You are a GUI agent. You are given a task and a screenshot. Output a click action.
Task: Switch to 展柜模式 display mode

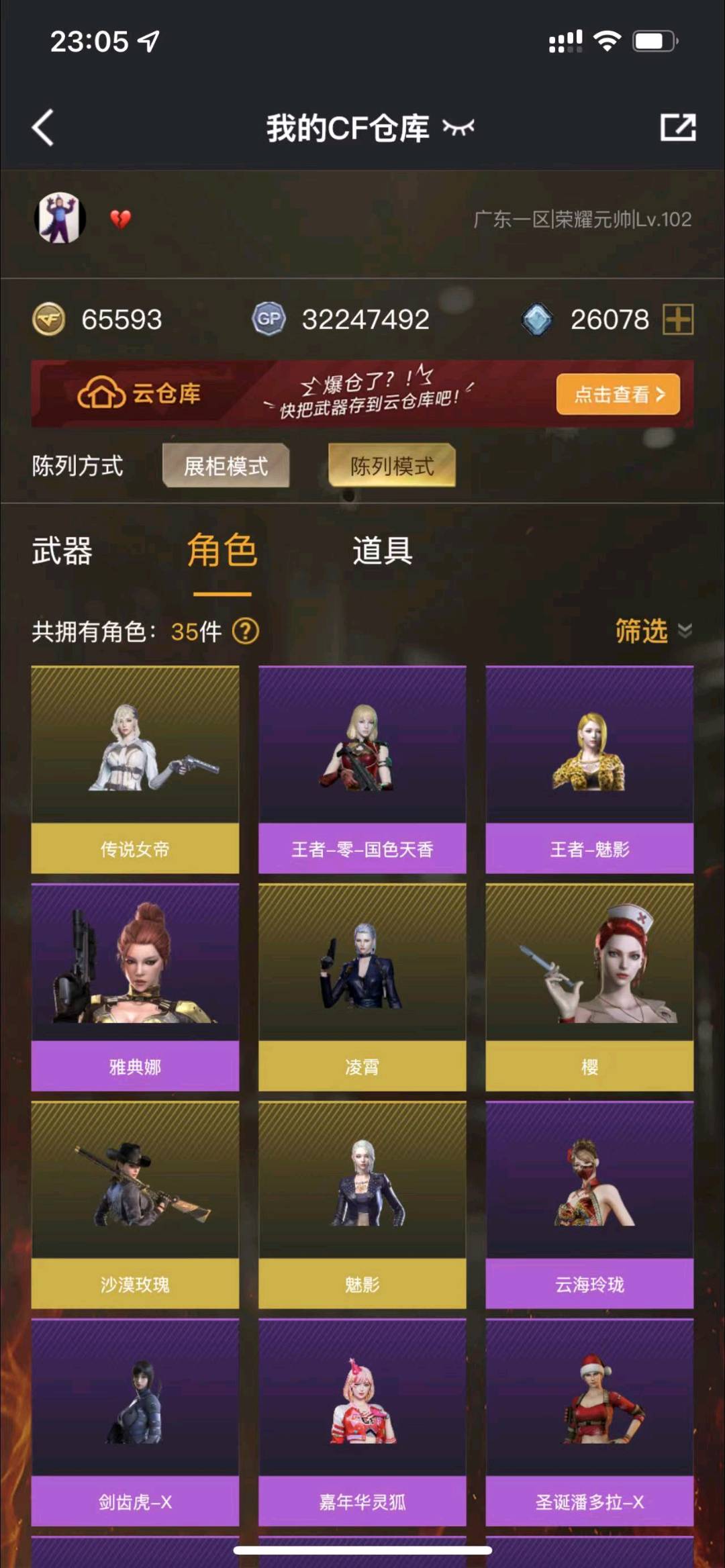(x=226, y=466)
